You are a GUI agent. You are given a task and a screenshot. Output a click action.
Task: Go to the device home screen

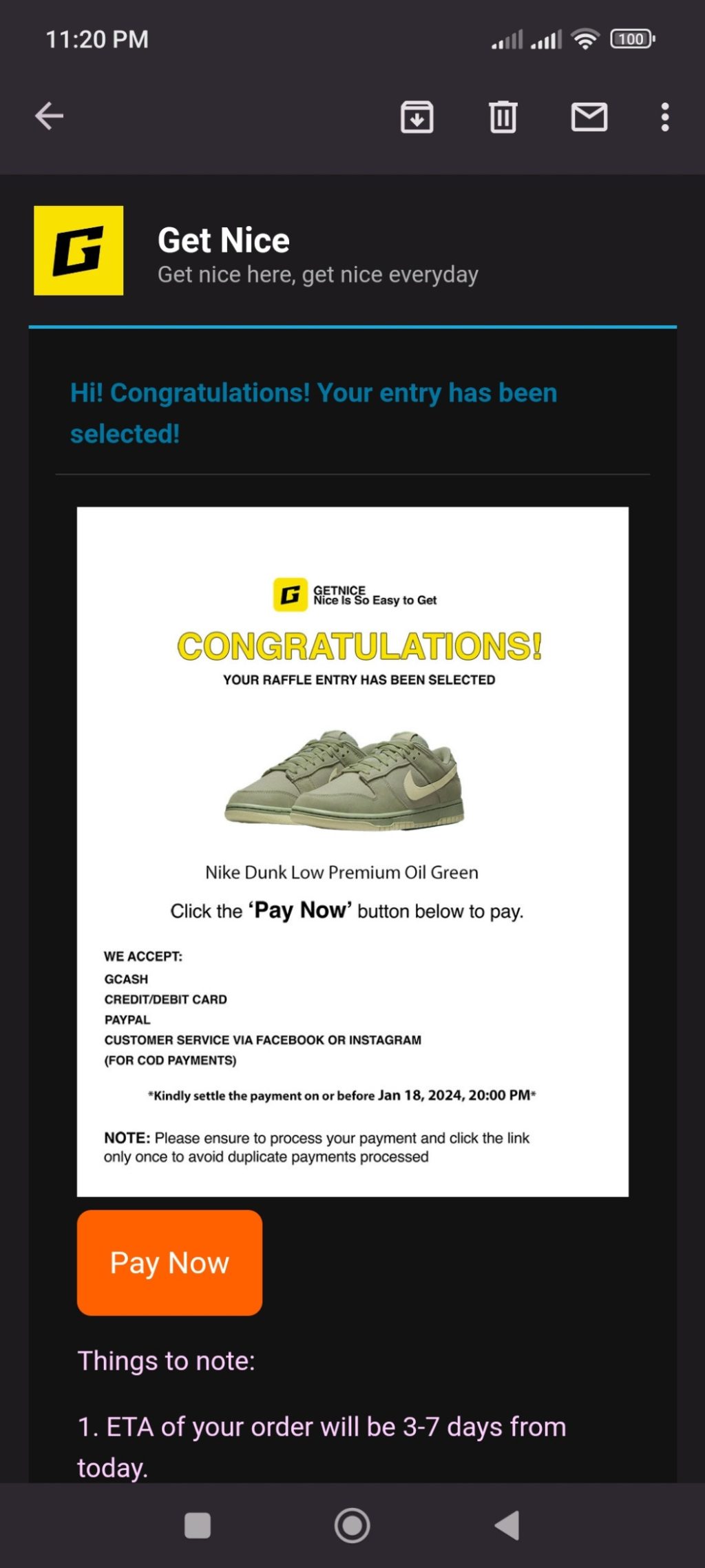[x=352, y=1525]
